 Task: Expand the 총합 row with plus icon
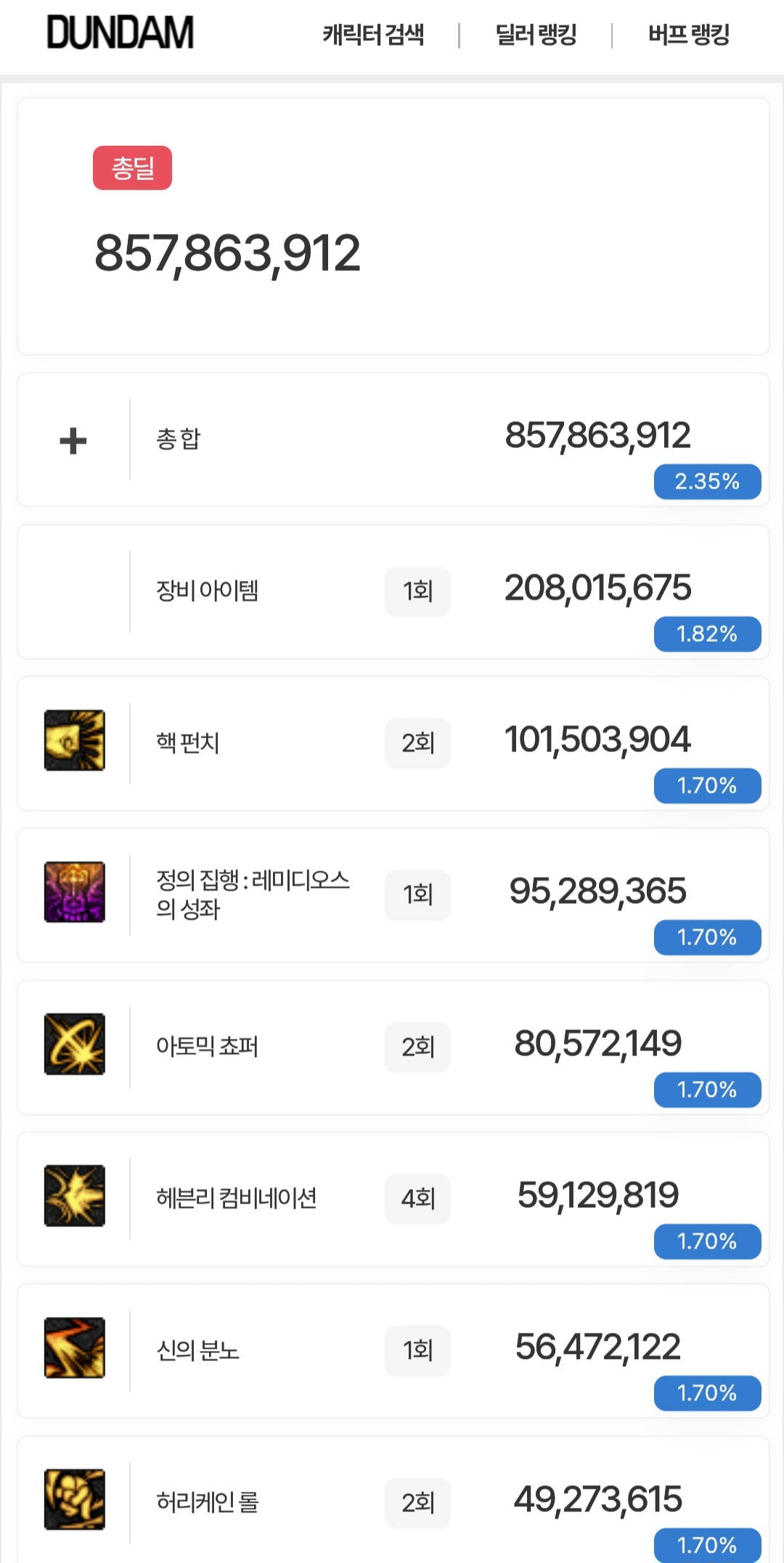(x=73, y=441)
